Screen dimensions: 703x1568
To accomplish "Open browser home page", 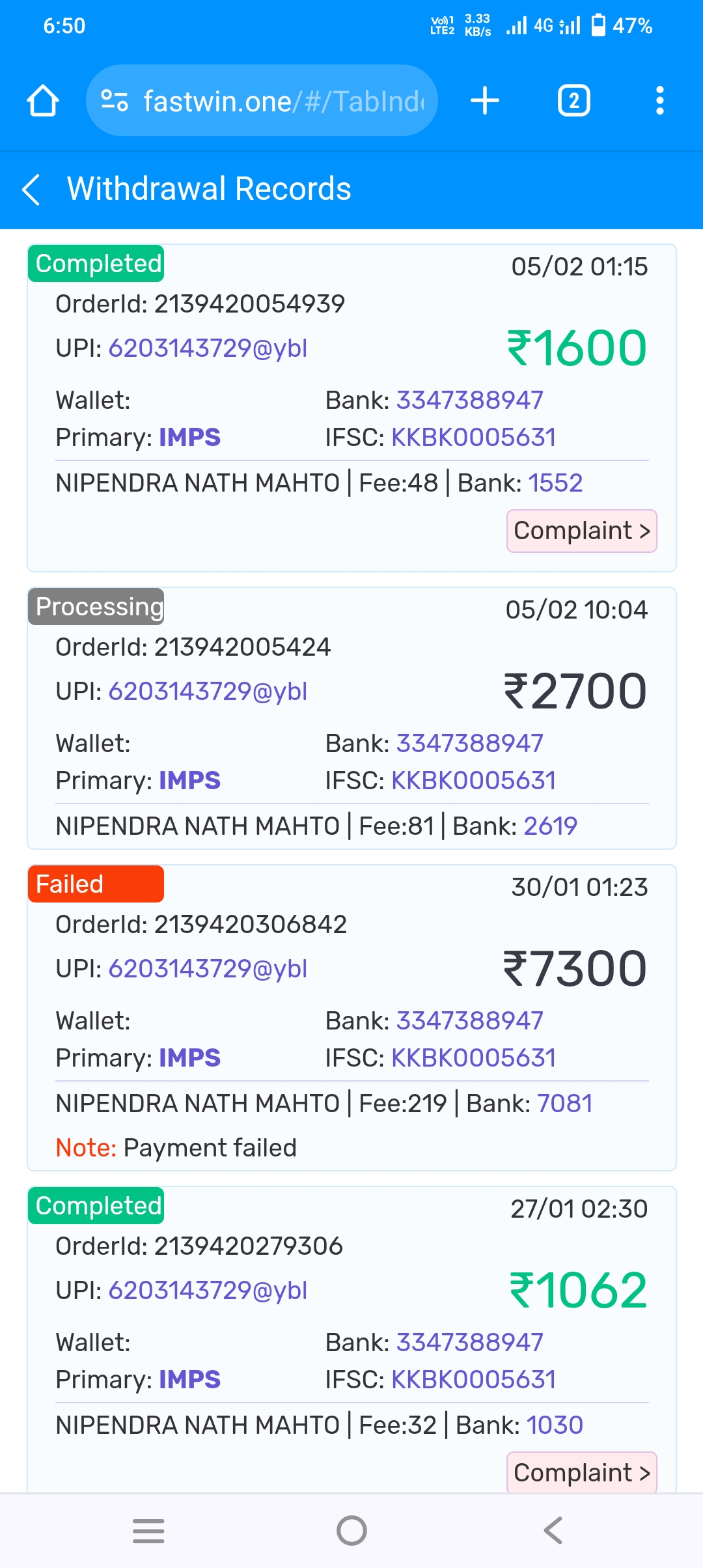I will pos(43,101).
